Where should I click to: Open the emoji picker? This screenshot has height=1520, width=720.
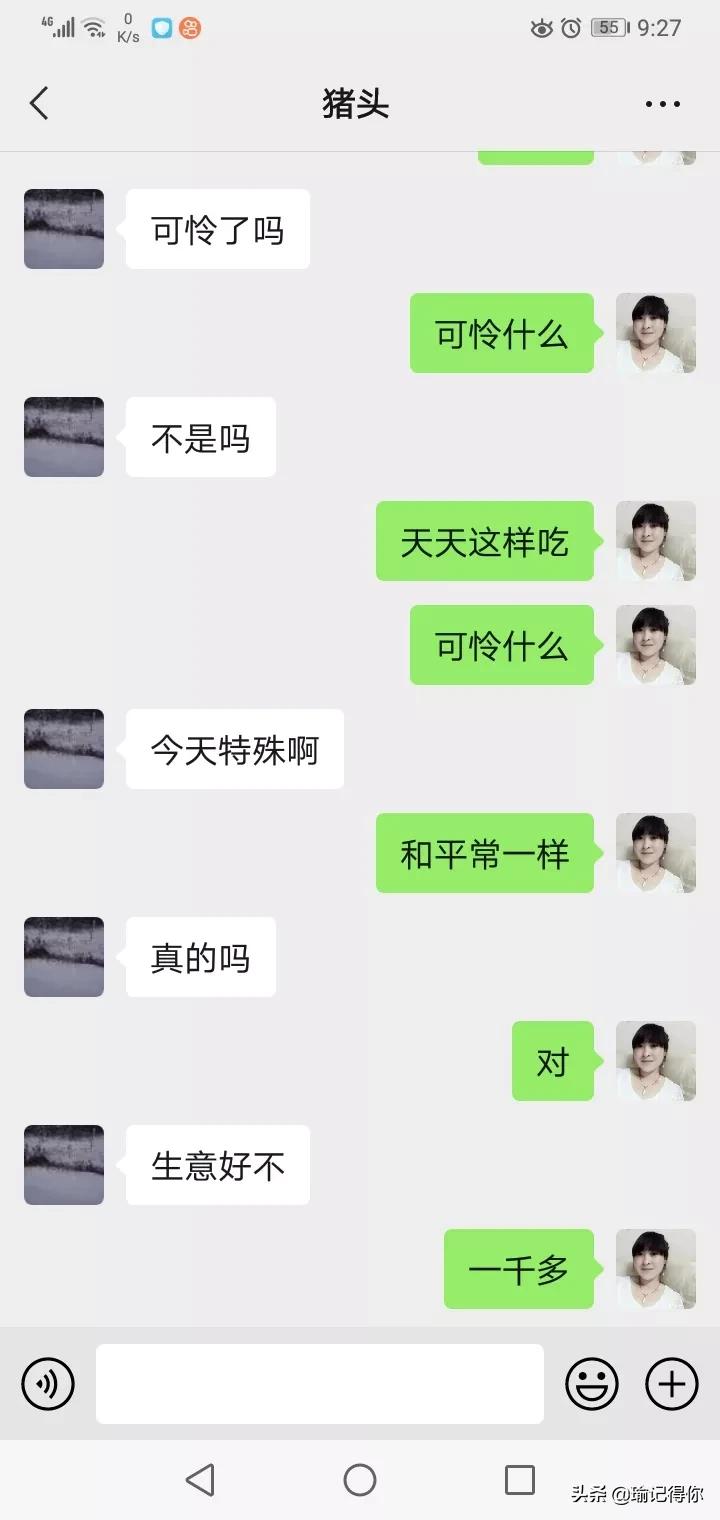[591, 1384]
